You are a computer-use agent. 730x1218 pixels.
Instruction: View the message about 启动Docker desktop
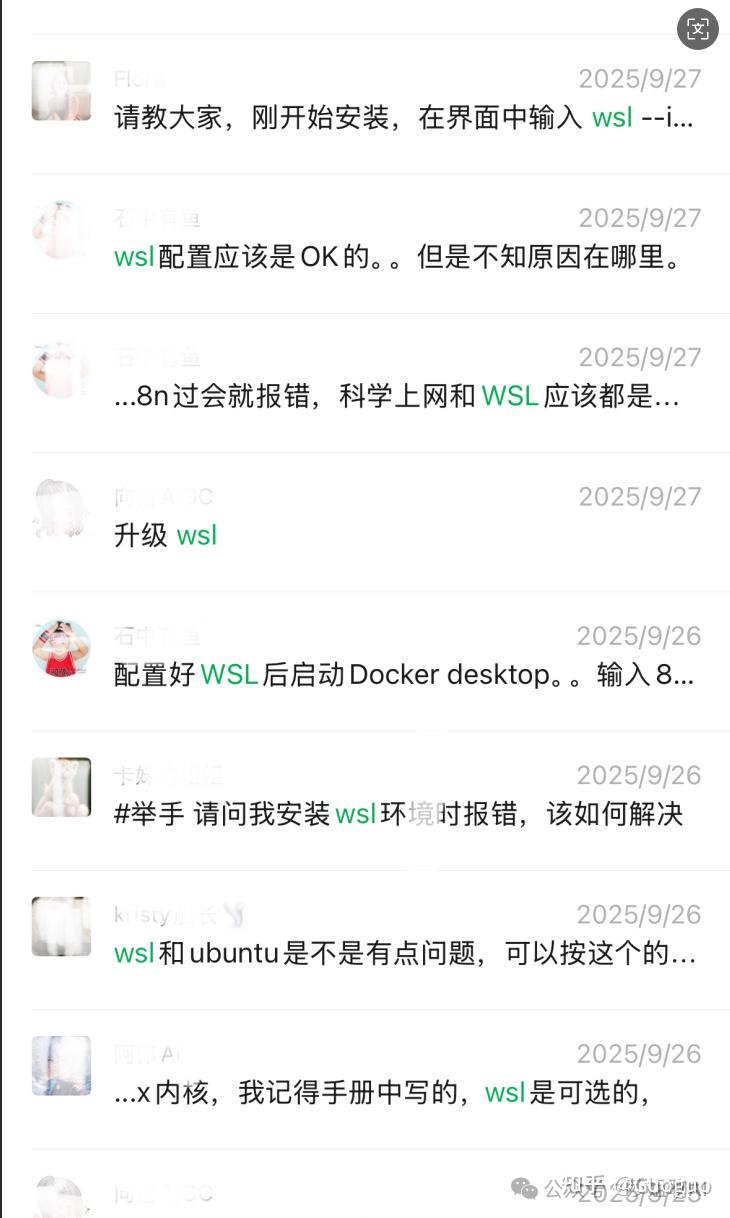pos(403,675)
